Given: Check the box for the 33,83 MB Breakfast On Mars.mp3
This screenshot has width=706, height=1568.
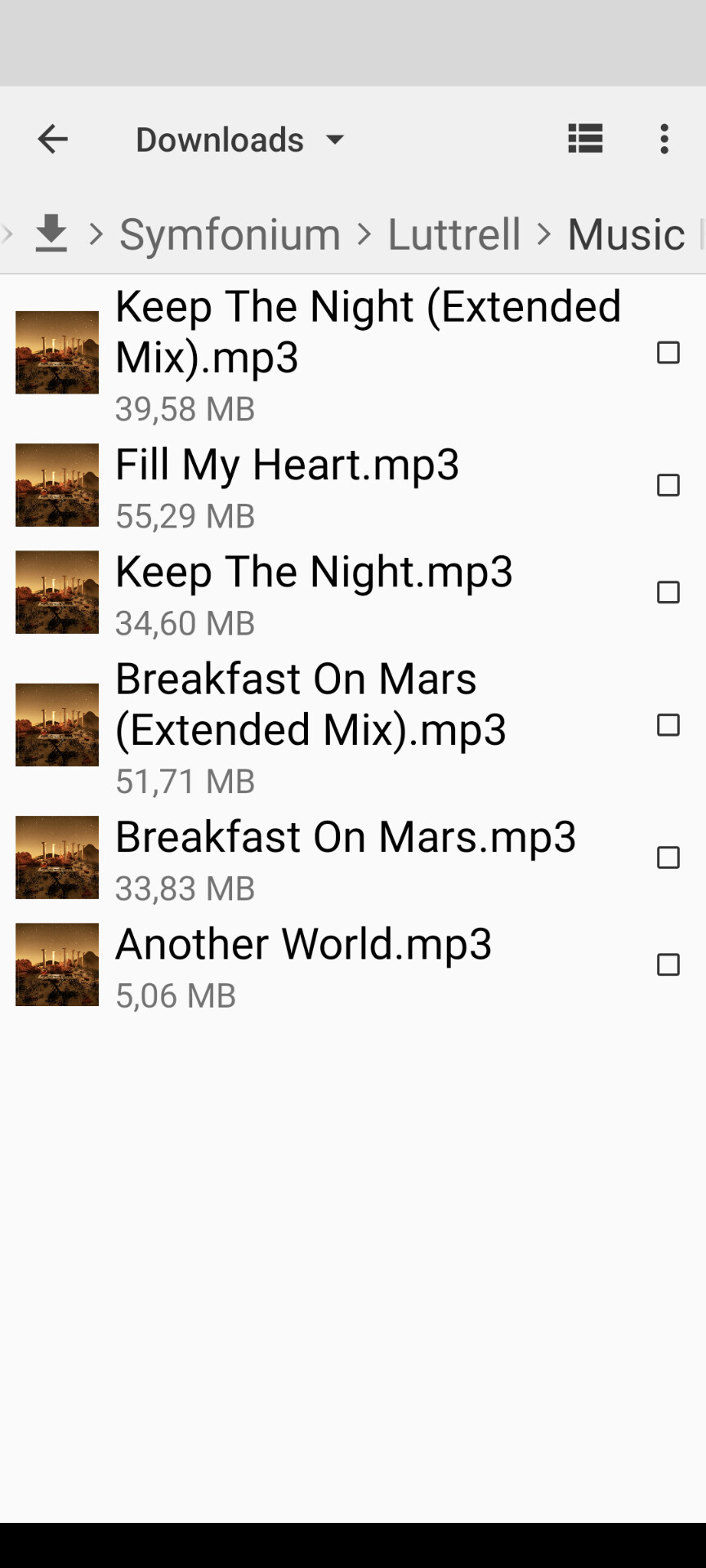Looking at the screenshot, I should (x=668, y=857).
